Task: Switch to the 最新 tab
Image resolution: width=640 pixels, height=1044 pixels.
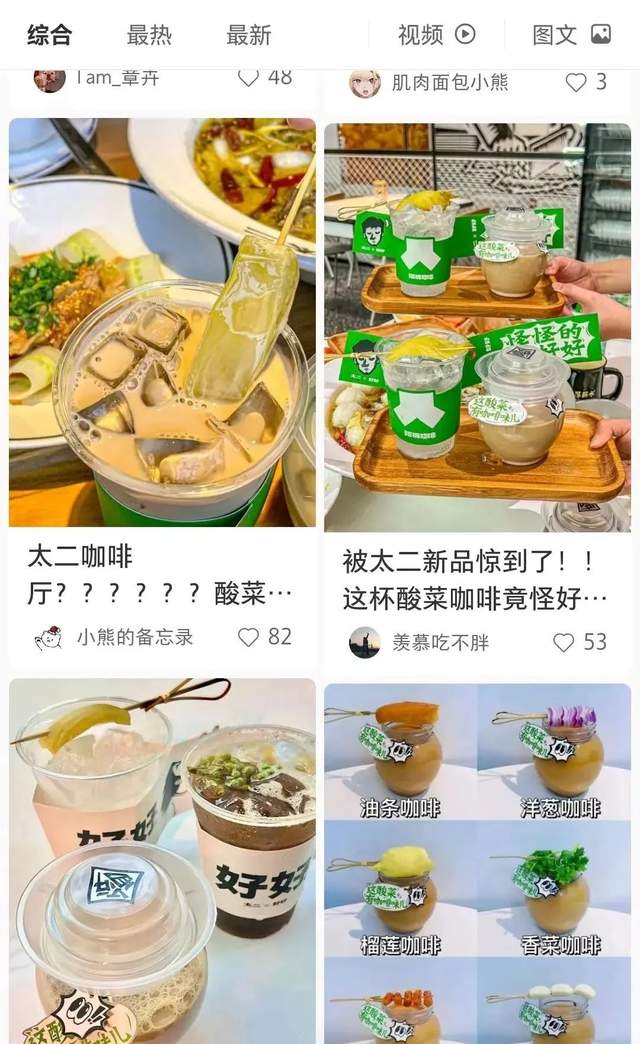Action: point(248,35)
